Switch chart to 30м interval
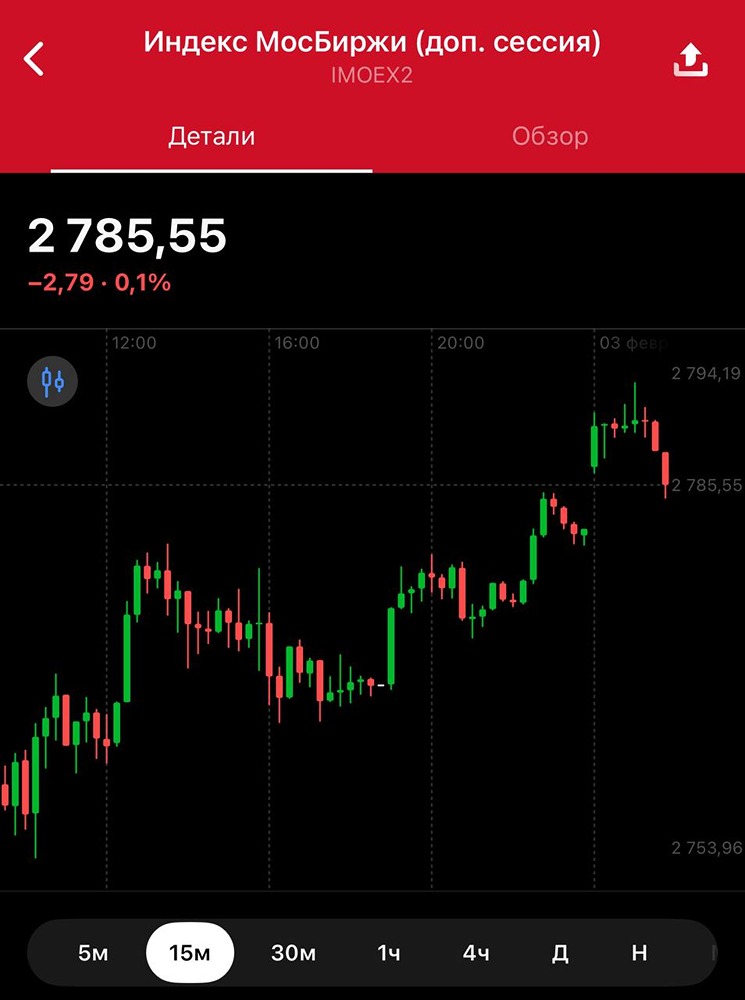745x1000 pixels. [x=293, y=953]
